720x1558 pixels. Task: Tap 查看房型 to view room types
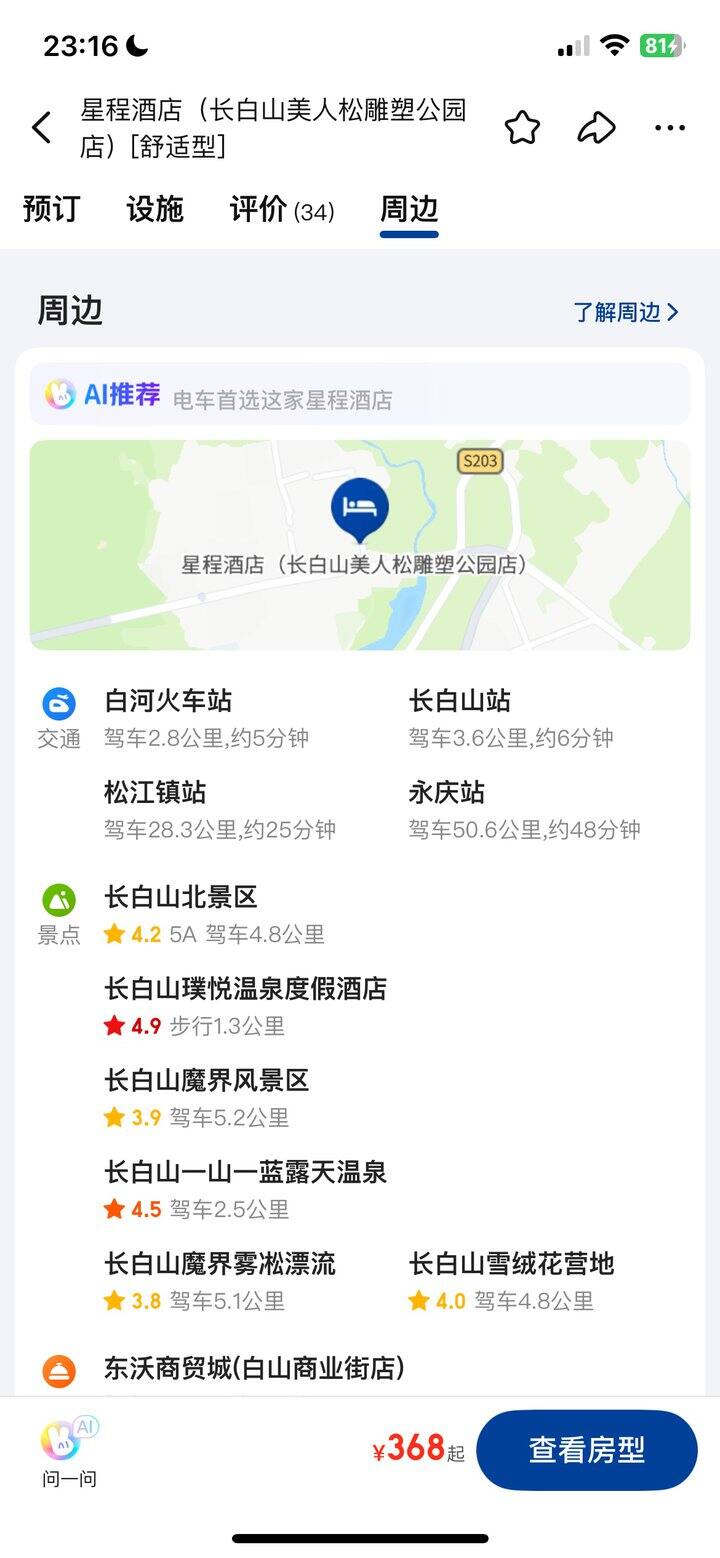(x=586, y=1450)
